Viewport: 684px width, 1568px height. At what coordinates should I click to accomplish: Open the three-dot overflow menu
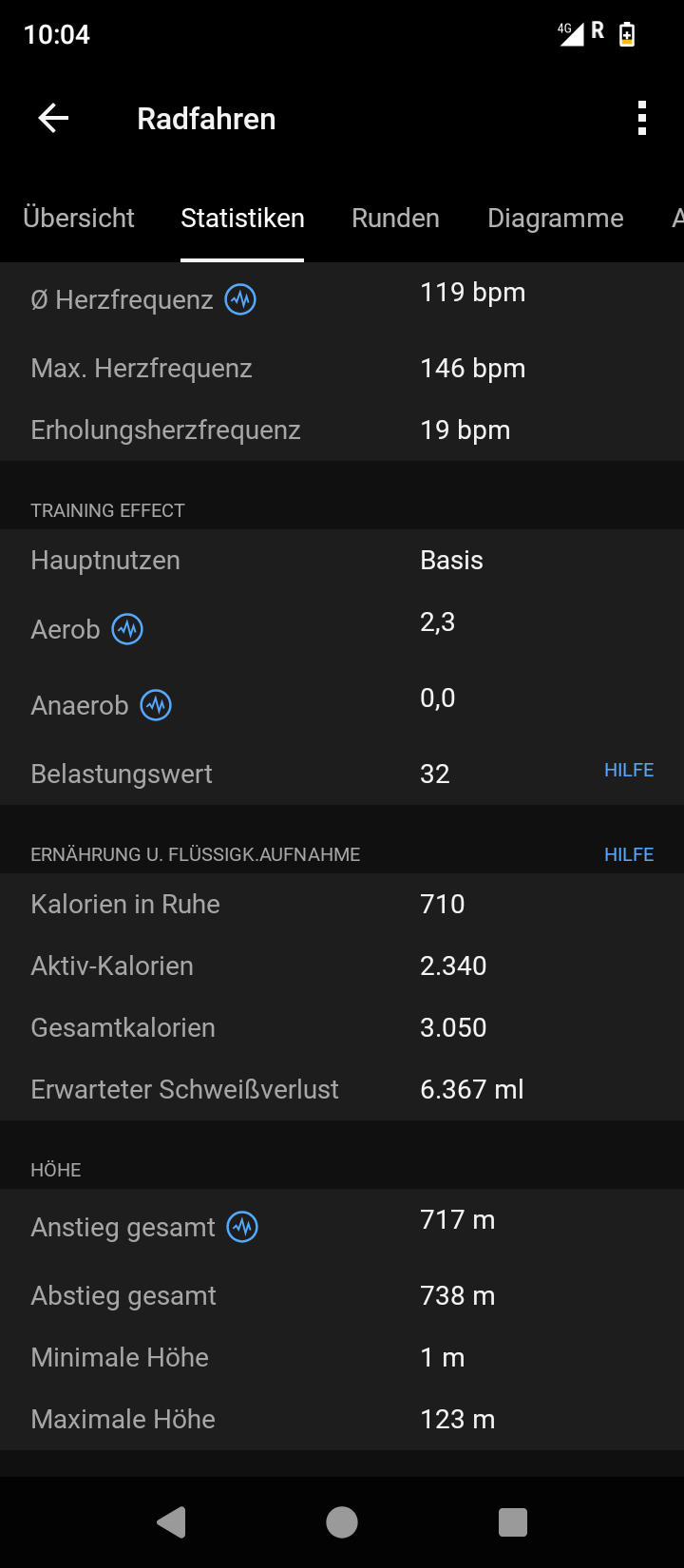[x=642, y=119]
